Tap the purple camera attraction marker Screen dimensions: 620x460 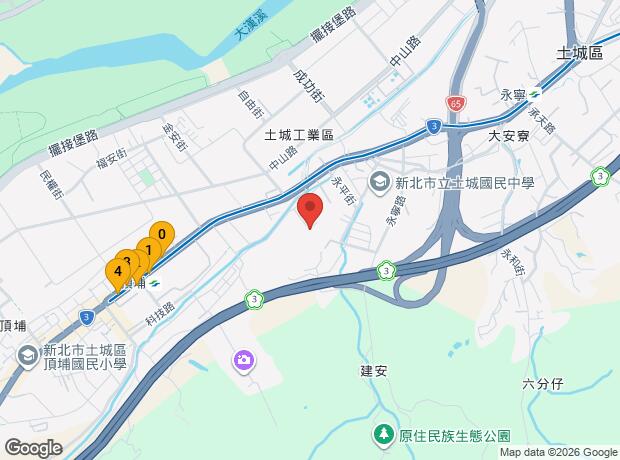tap(243, 360)
